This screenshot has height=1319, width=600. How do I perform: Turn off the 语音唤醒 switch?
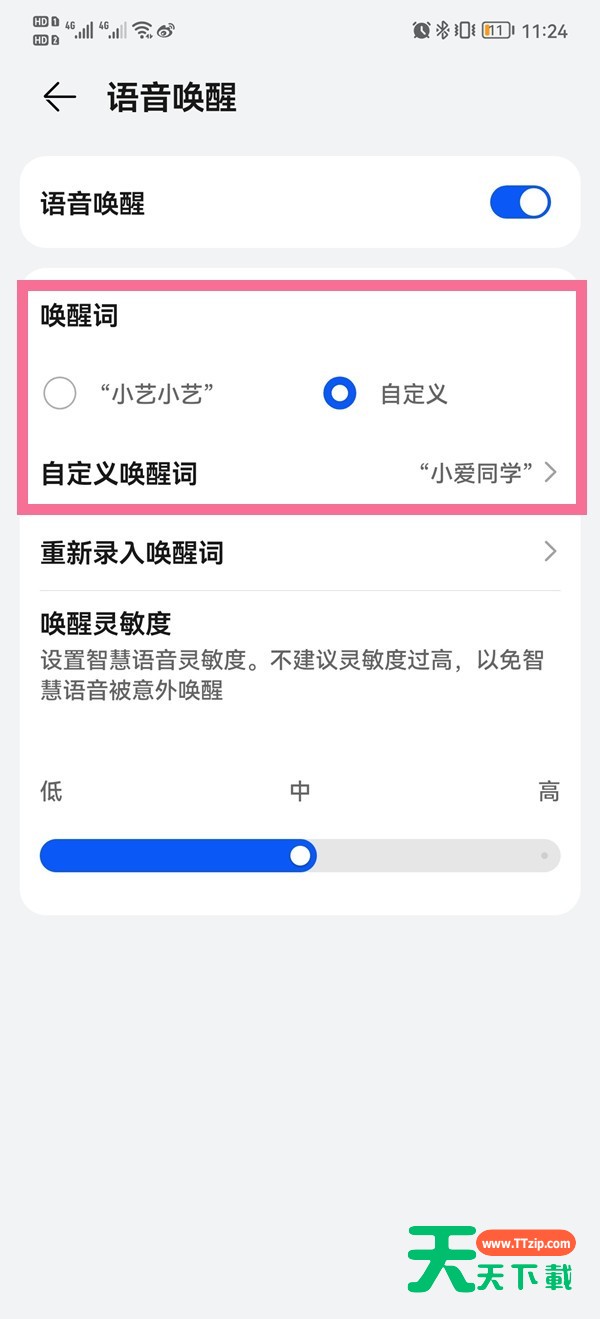(520, 203)
